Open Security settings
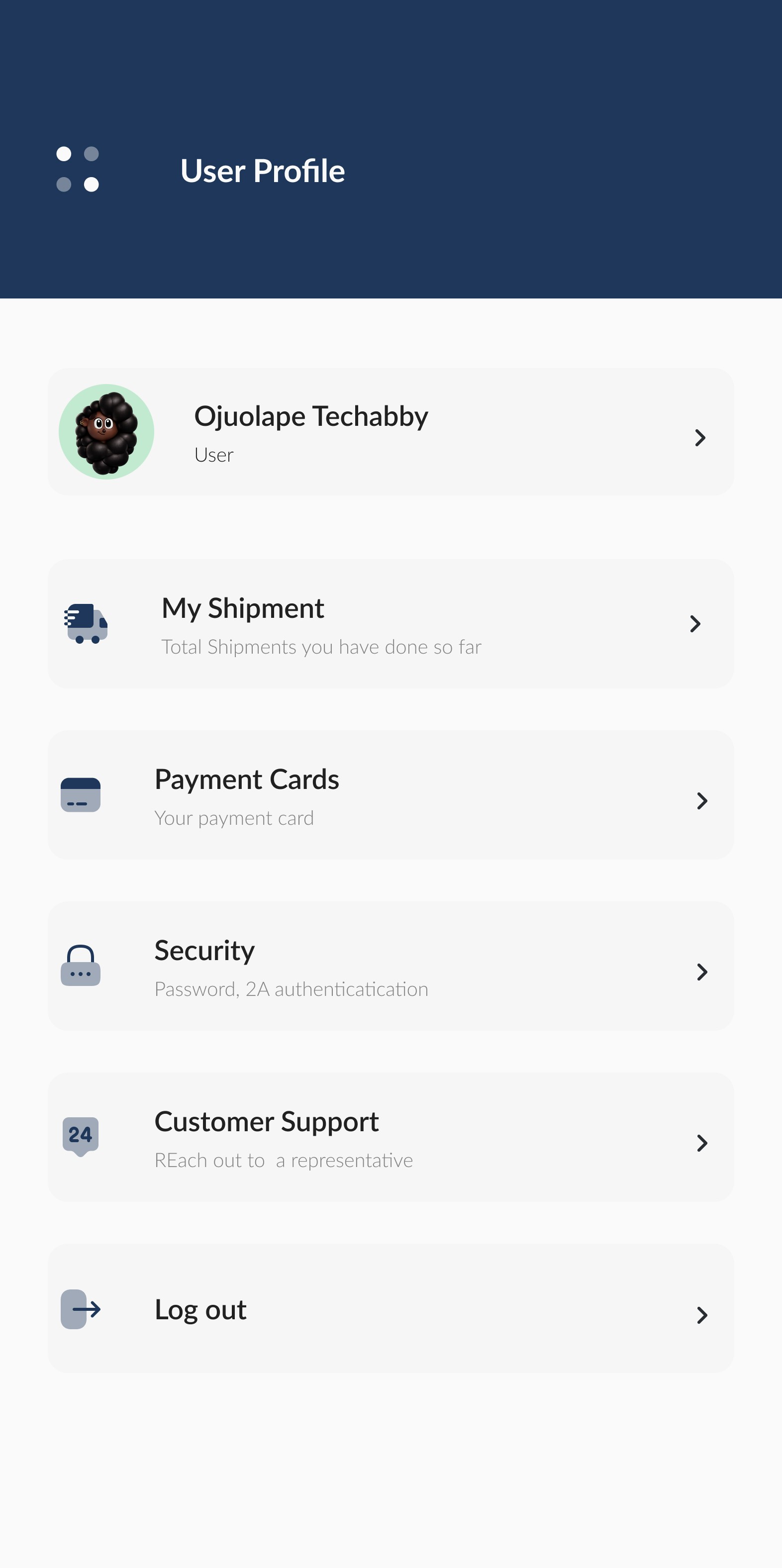 [391, 966]
